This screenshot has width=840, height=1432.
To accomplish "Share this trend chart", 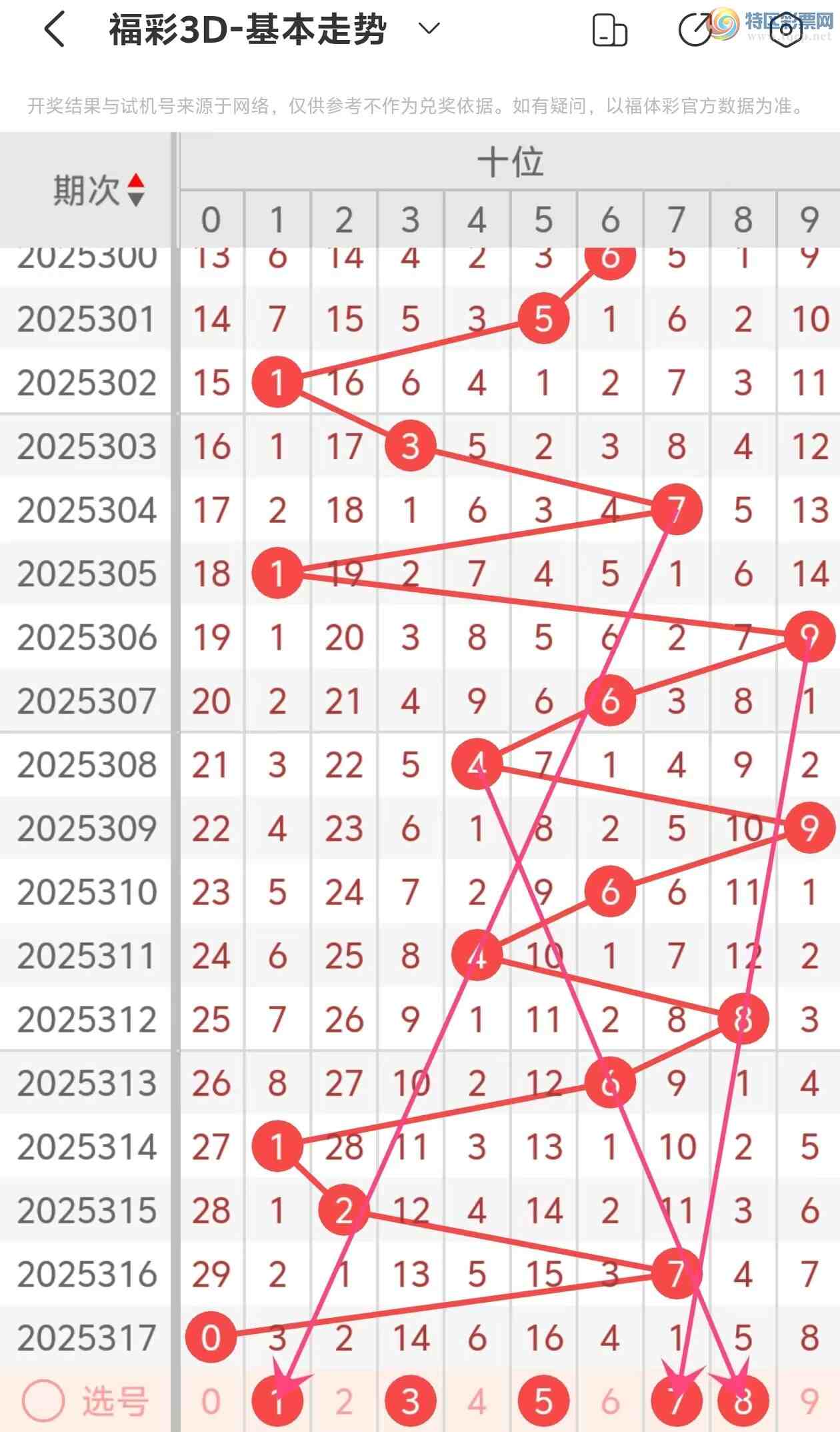I will (695, 31).
